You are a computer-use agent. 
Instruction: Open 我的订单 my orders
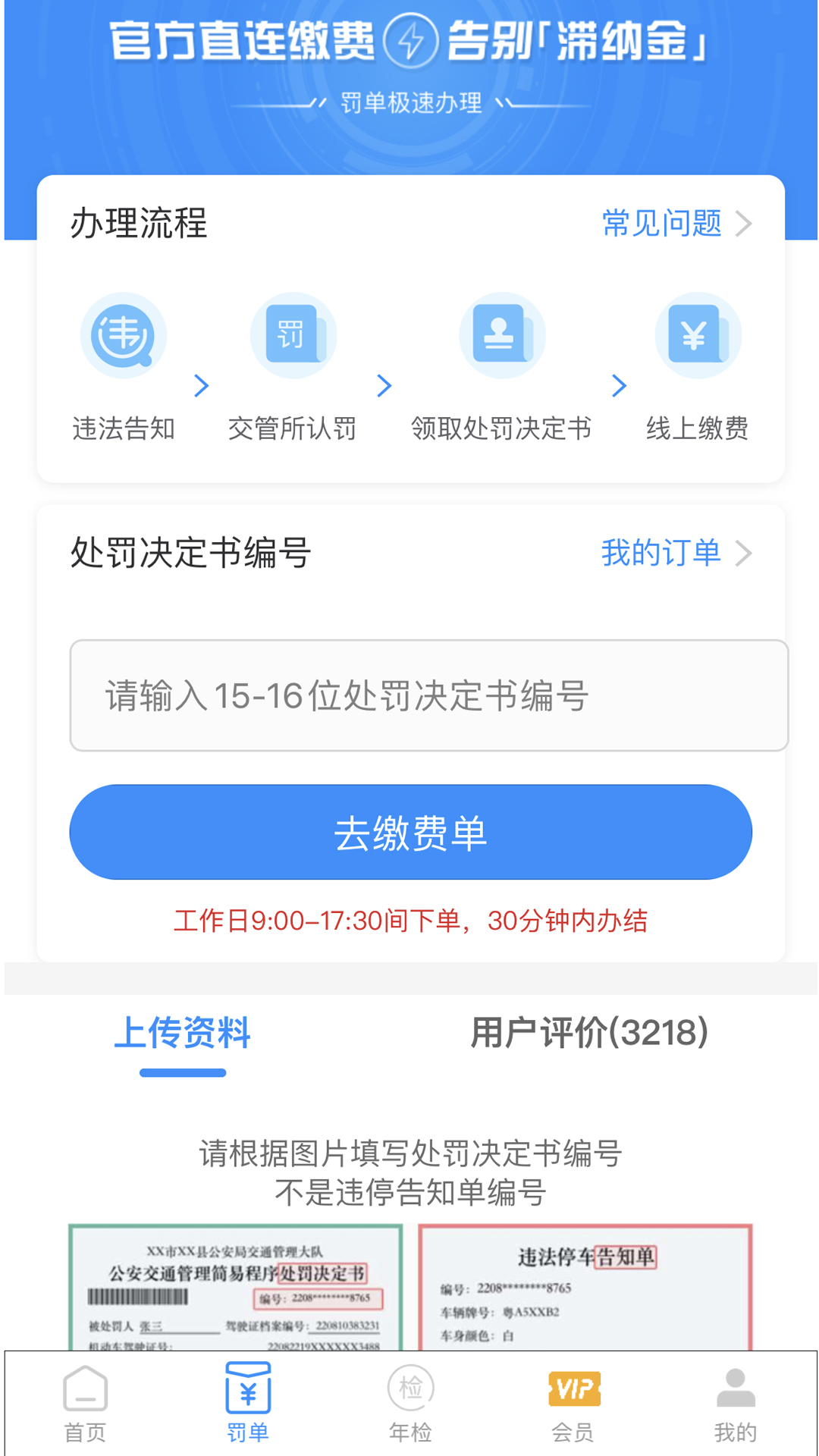point(675,553)
